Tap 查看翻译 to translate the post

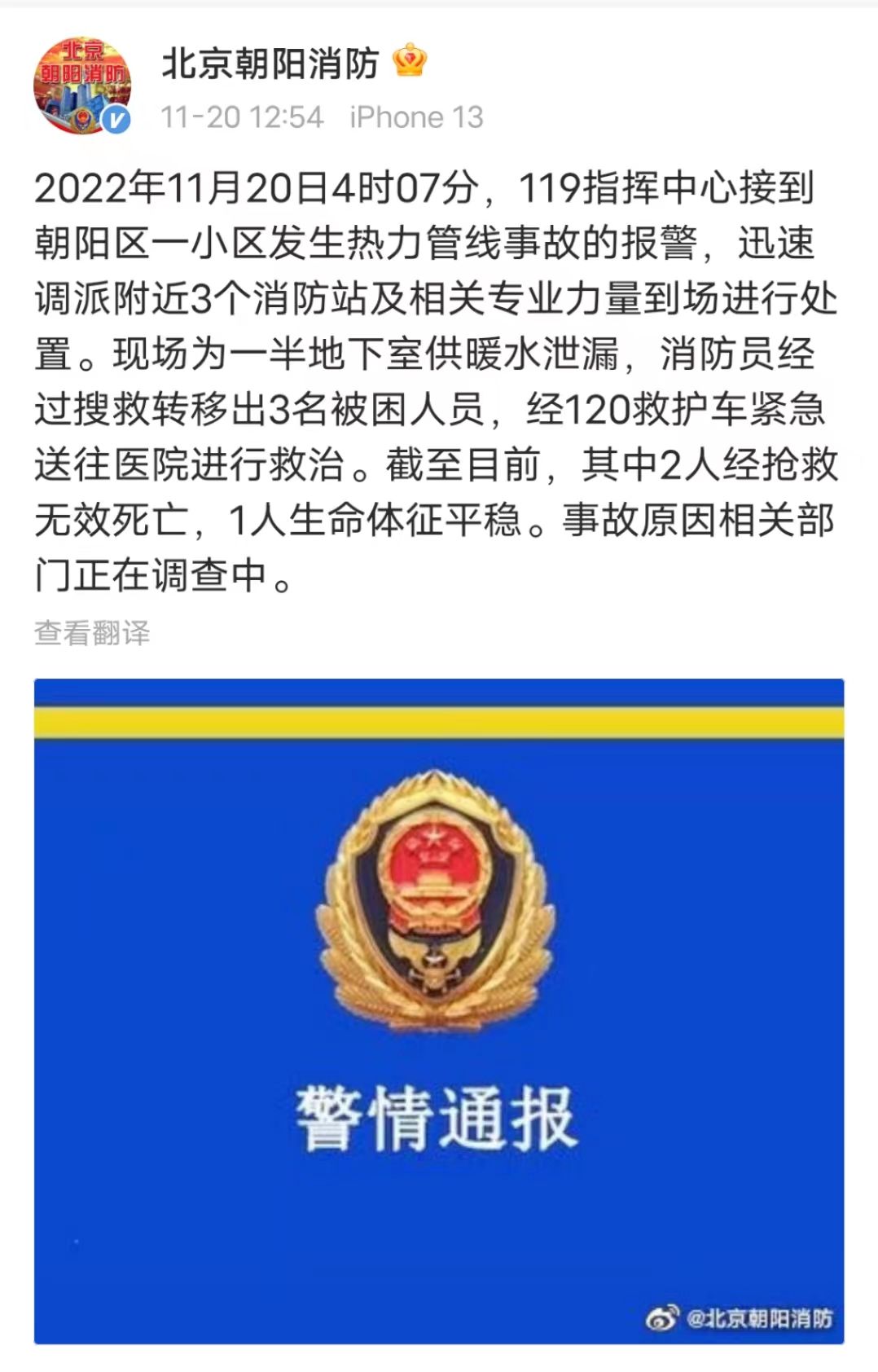[x=92, y=633]
